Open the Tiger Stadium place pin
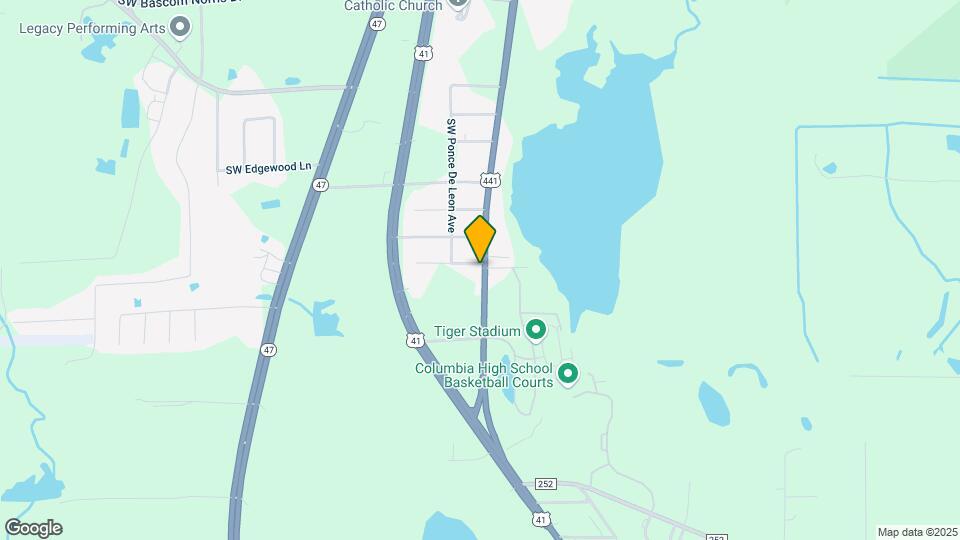 (x=536, y=329)
